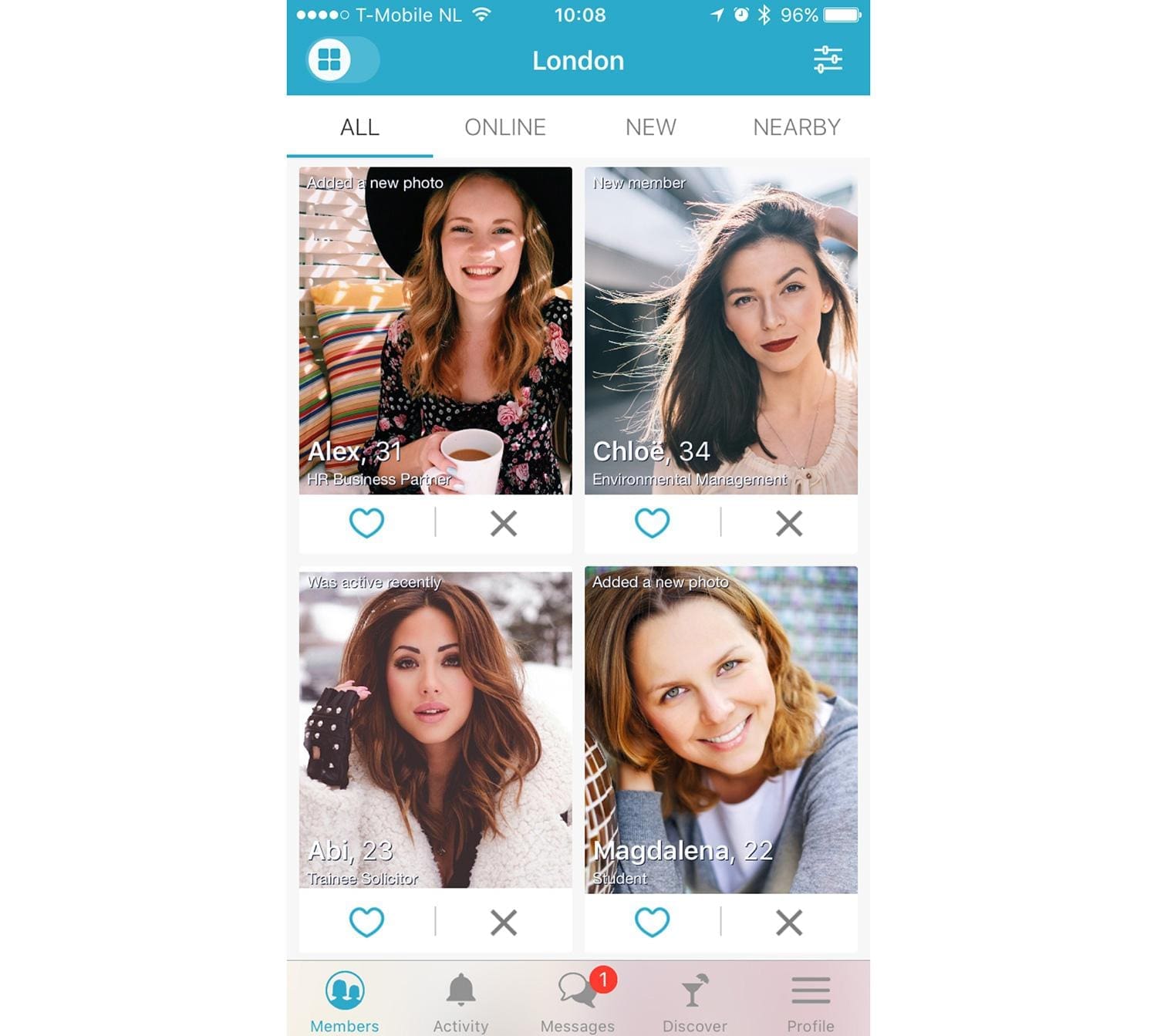View Abi's profile card

(435, 729)
